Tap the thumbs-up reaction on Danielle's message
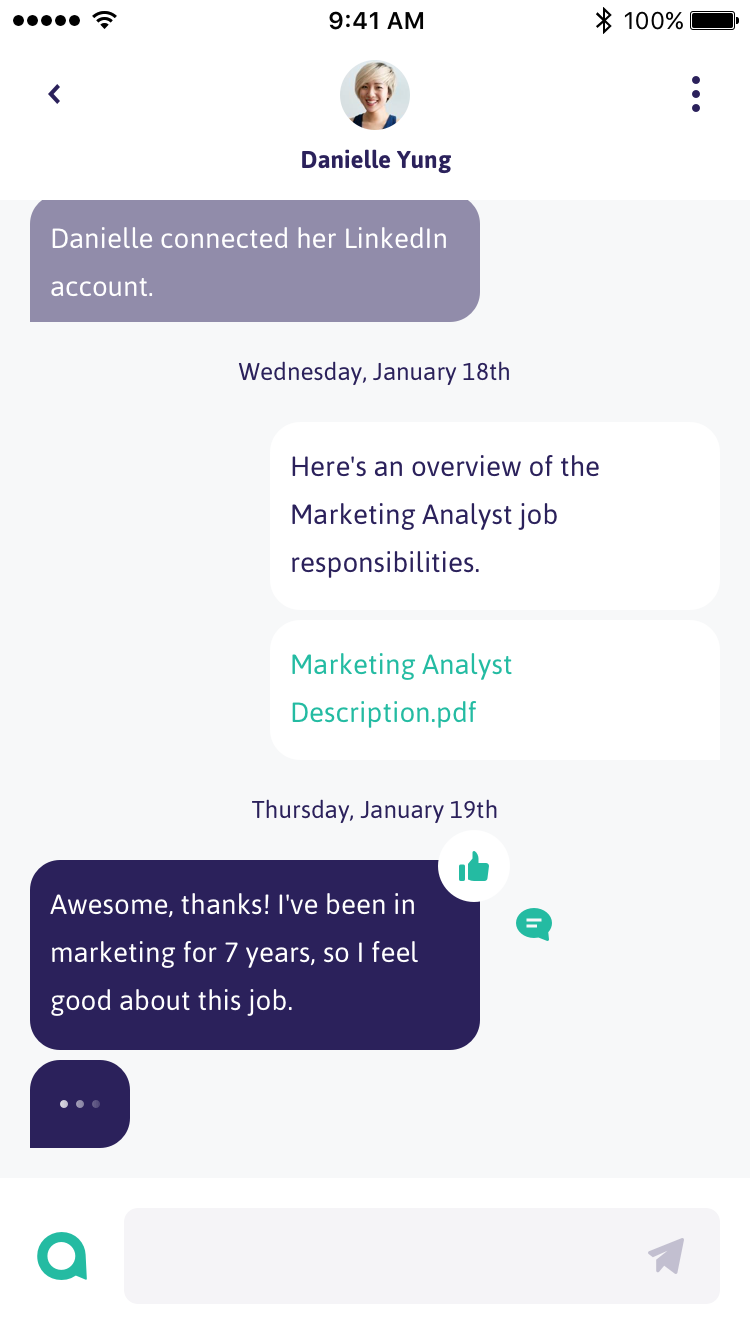The height and width of the screenshot is (1334, 750). pyautogui.click(x=474, y=866)
